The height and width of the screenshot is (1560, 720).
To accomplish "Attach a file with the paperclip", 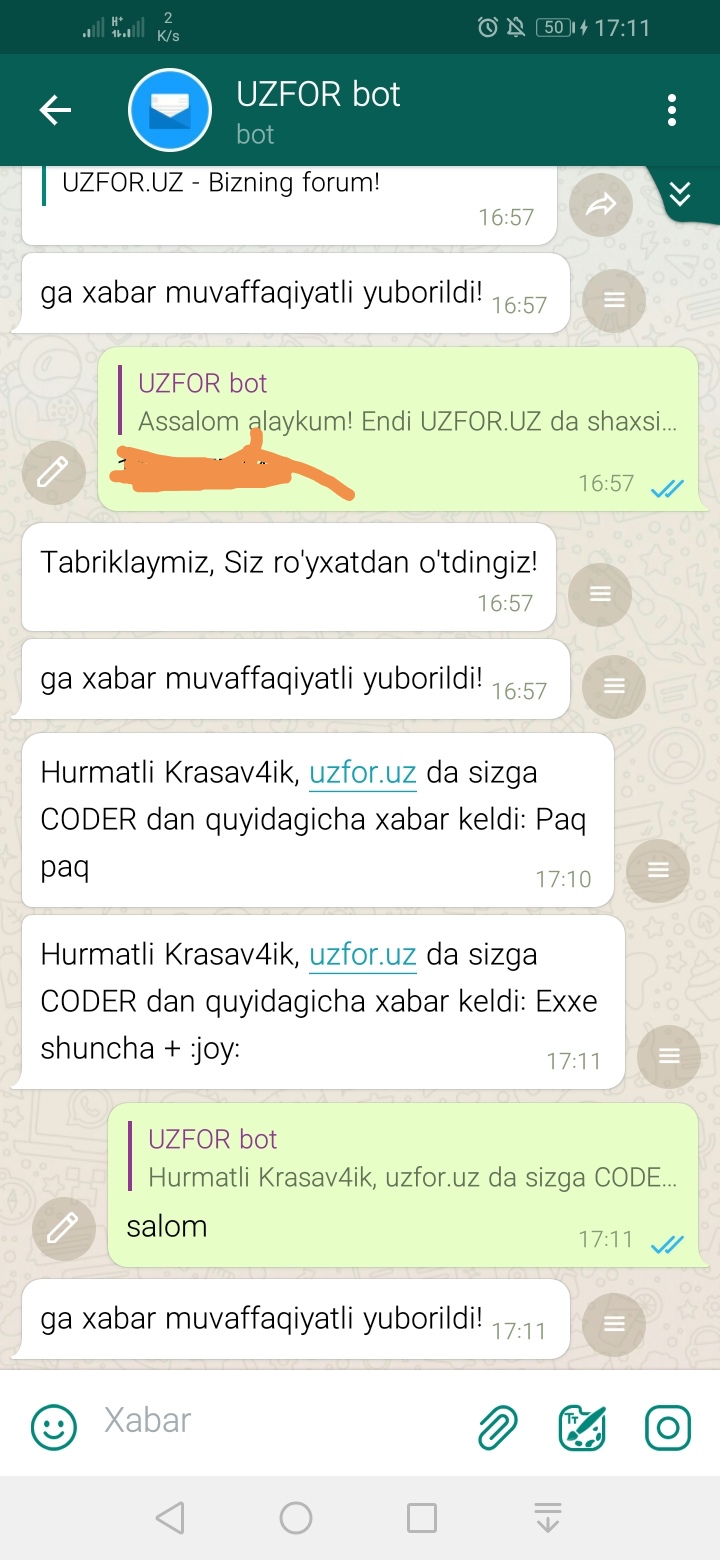I will [498, 1427].
